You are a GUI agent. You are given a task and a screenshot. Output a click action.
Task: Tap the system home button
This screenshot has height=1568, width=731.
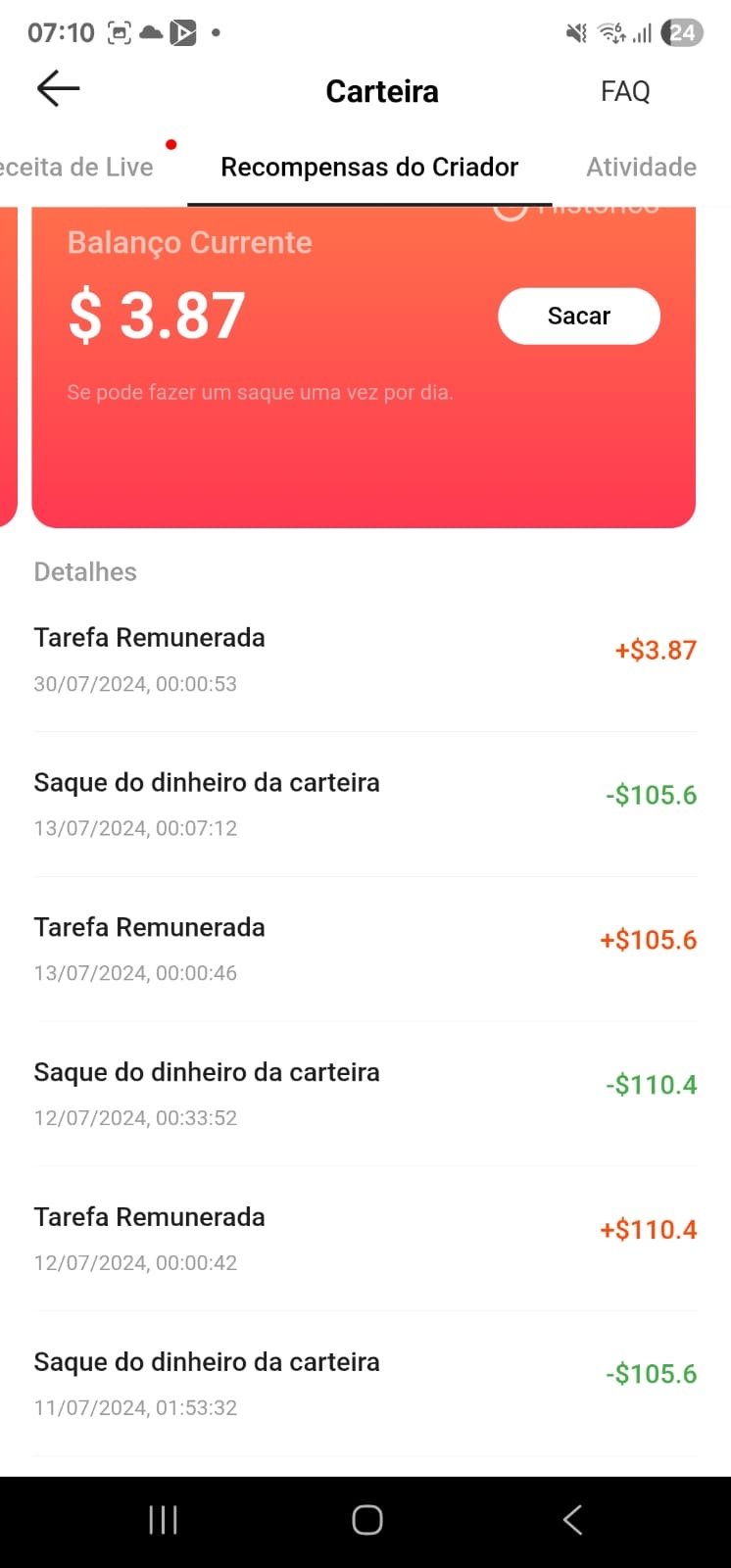[367, 1520]
